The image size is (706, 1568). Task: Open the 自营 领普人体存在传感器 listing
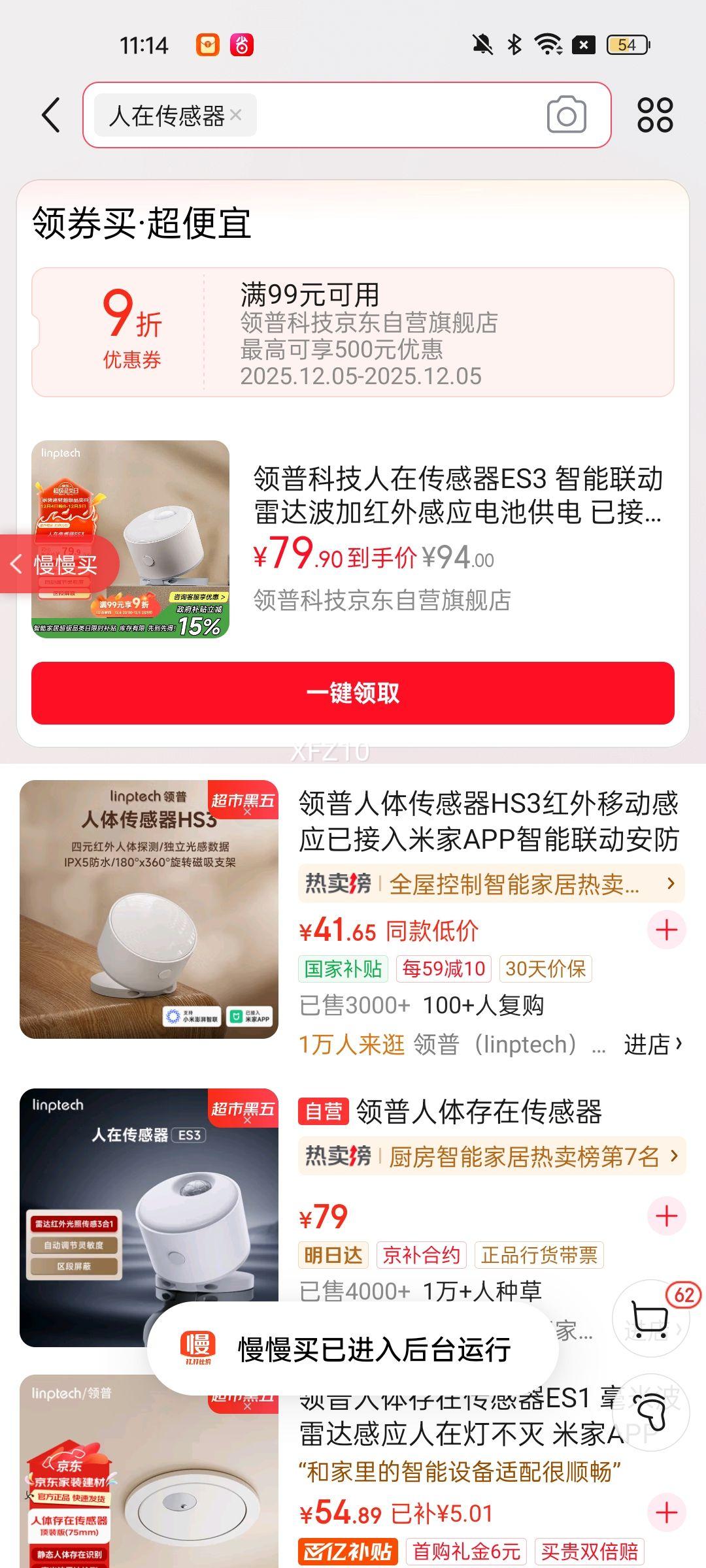coord(479,1111)
